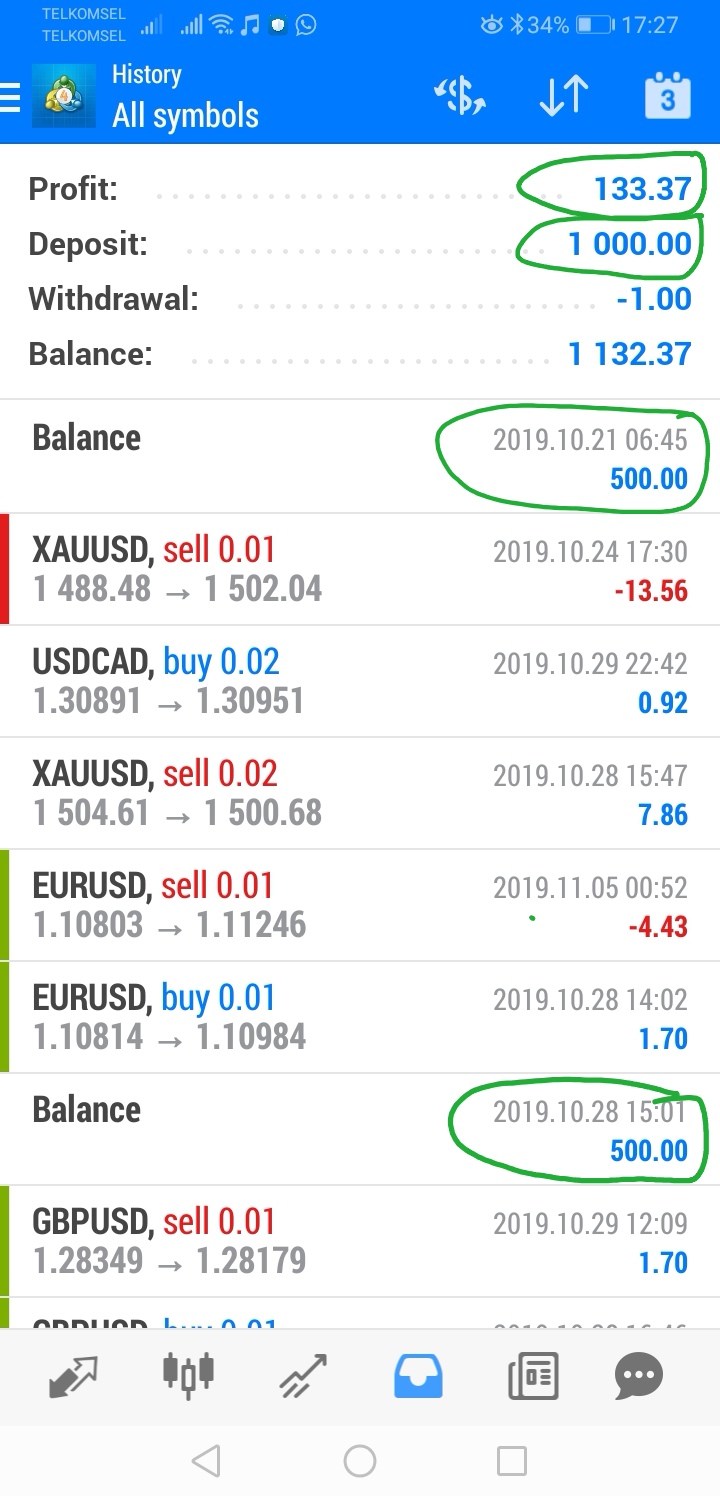This screenshot has height=1496, width=720.
Task: Switch to the News tab
Action: coord(532,1376)
